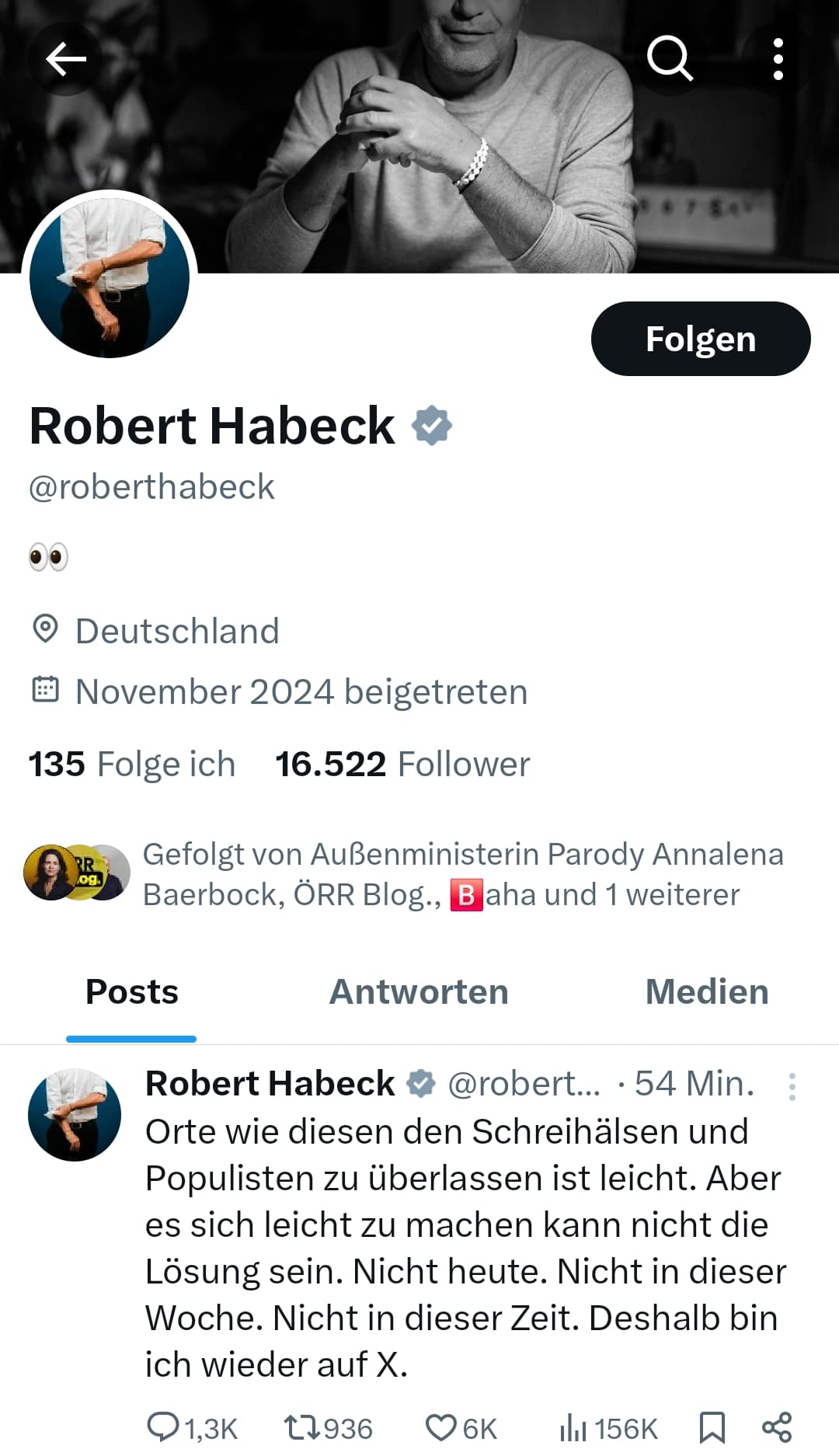Open the 16.522 Follower list
This screenshot has height=1456, width=839.
point(402,764)
